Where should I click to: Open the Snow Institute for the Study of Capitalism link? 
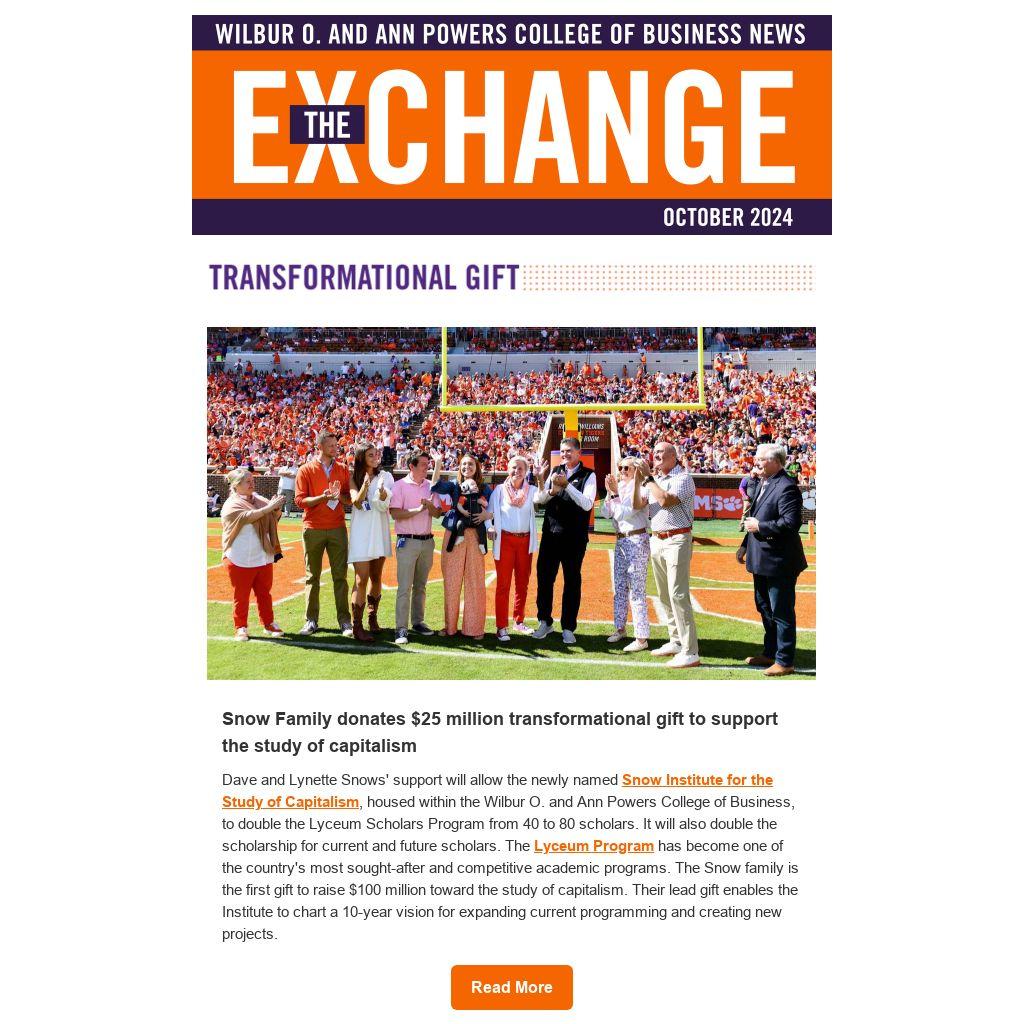[x=697, y=780]
